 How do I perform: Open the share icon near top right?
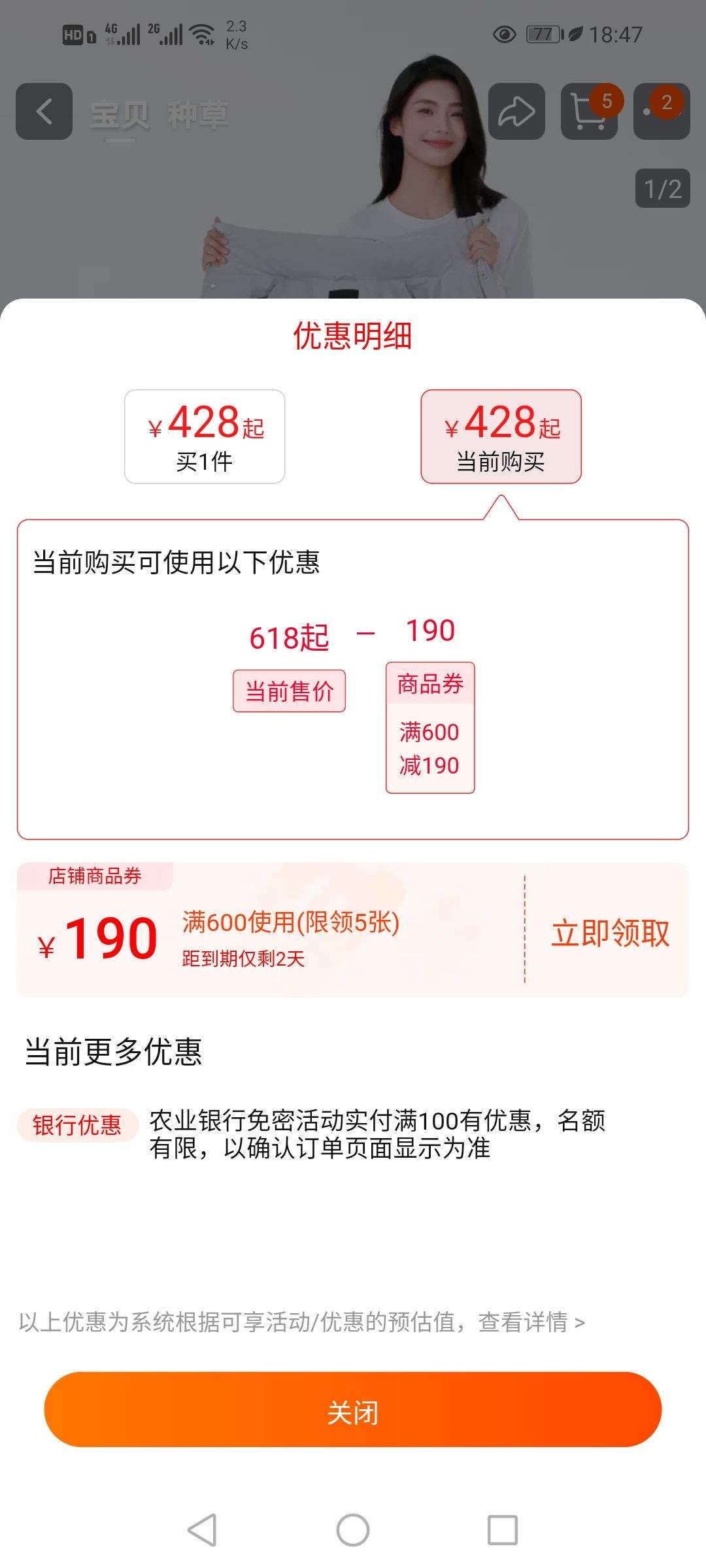pyautogui.click(x=516, y=112)
